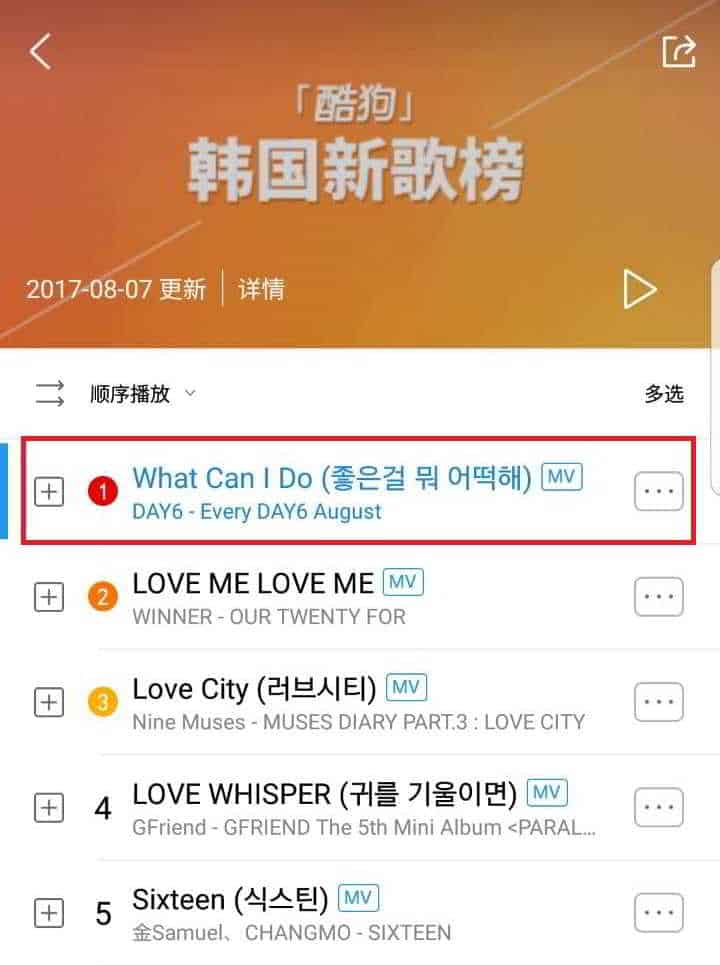Tap 多选 to multi-select songs

click(x=663, y=394)
